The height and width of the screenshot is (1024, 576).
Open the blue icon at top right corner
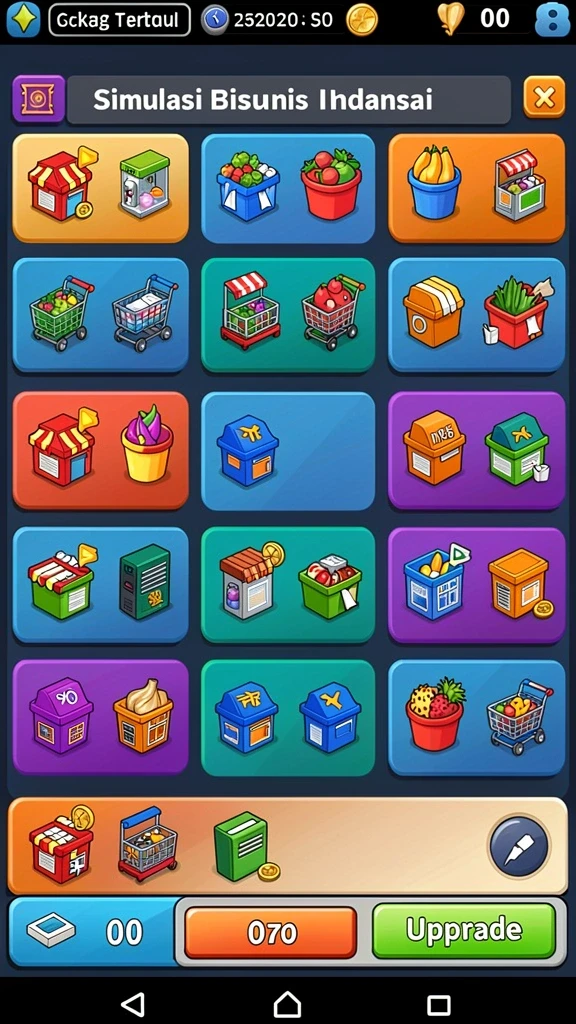point(552,20)
